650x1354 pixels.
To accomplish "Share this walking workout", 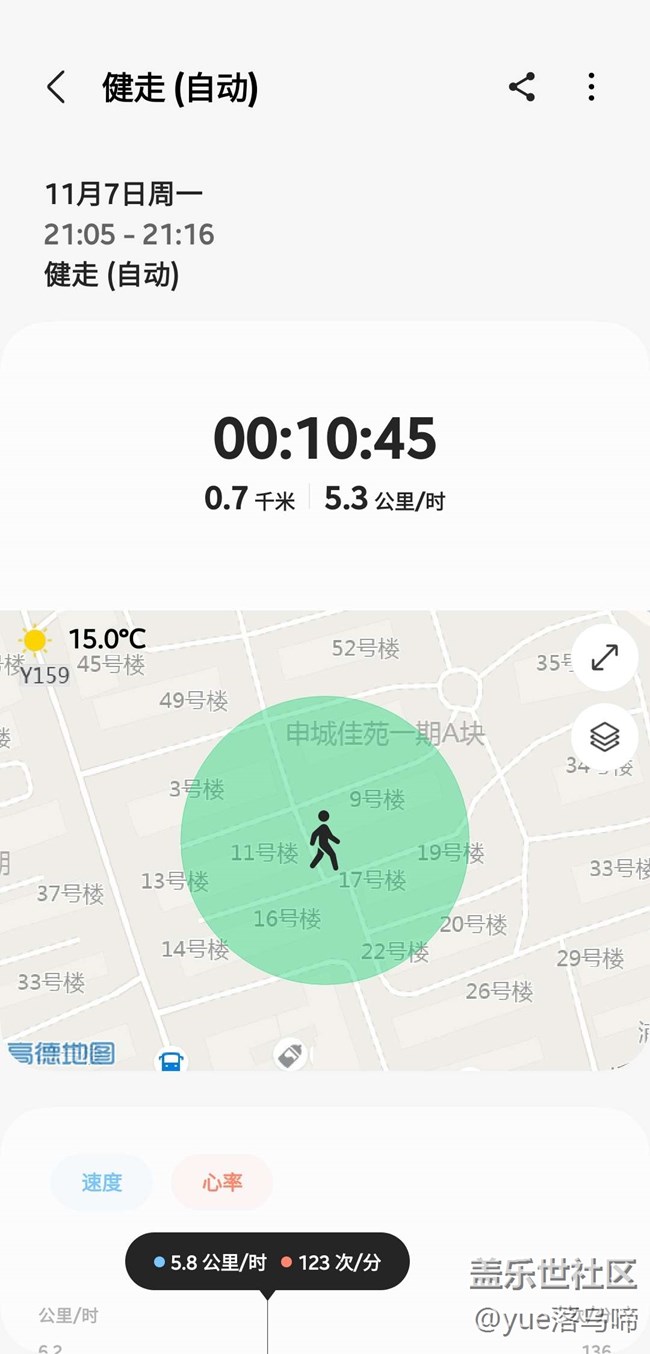I will click(x=522, y=87).
